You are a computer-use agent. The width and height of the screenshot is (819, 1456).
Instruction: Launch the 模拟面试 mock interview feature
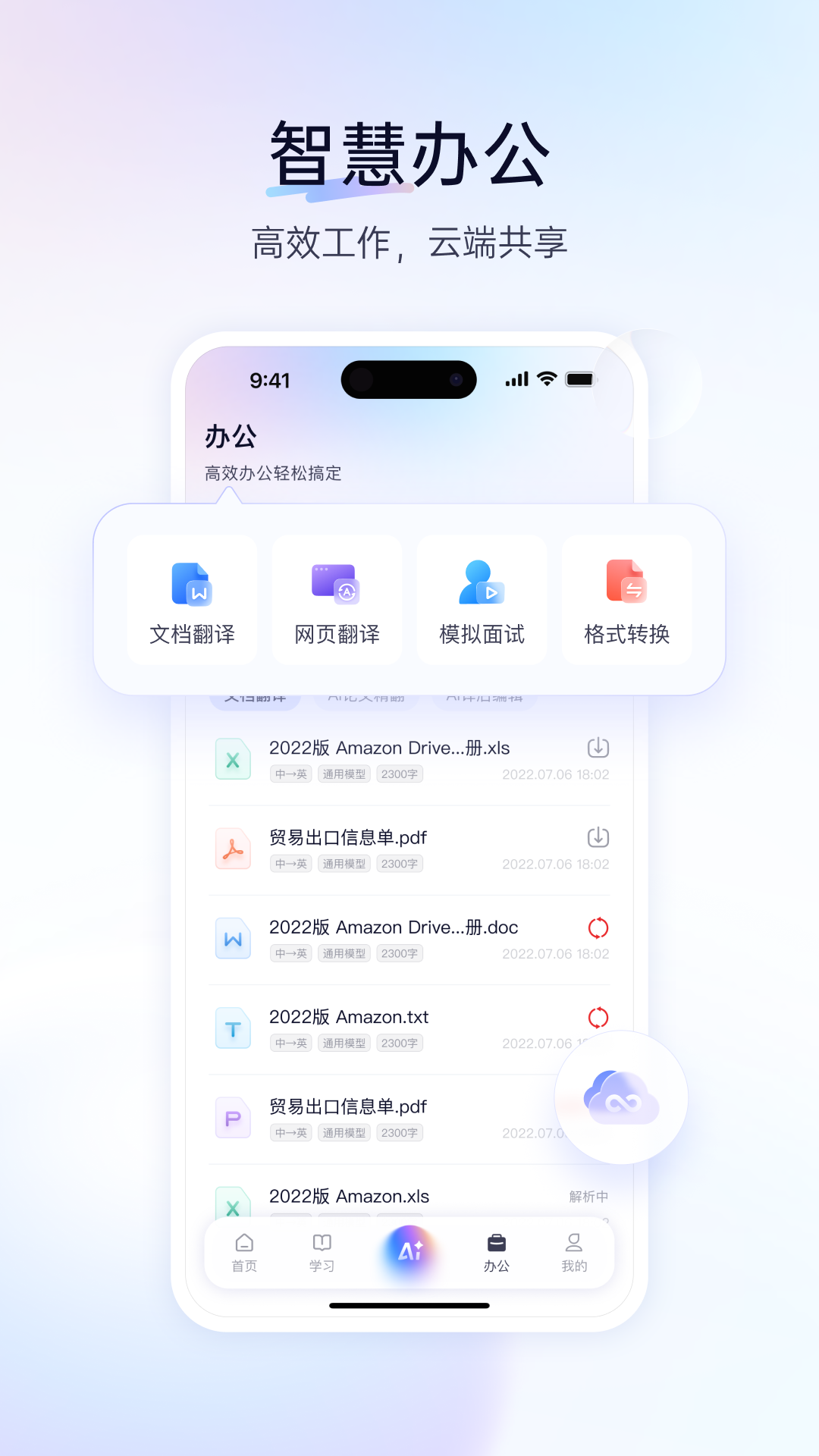482,601
